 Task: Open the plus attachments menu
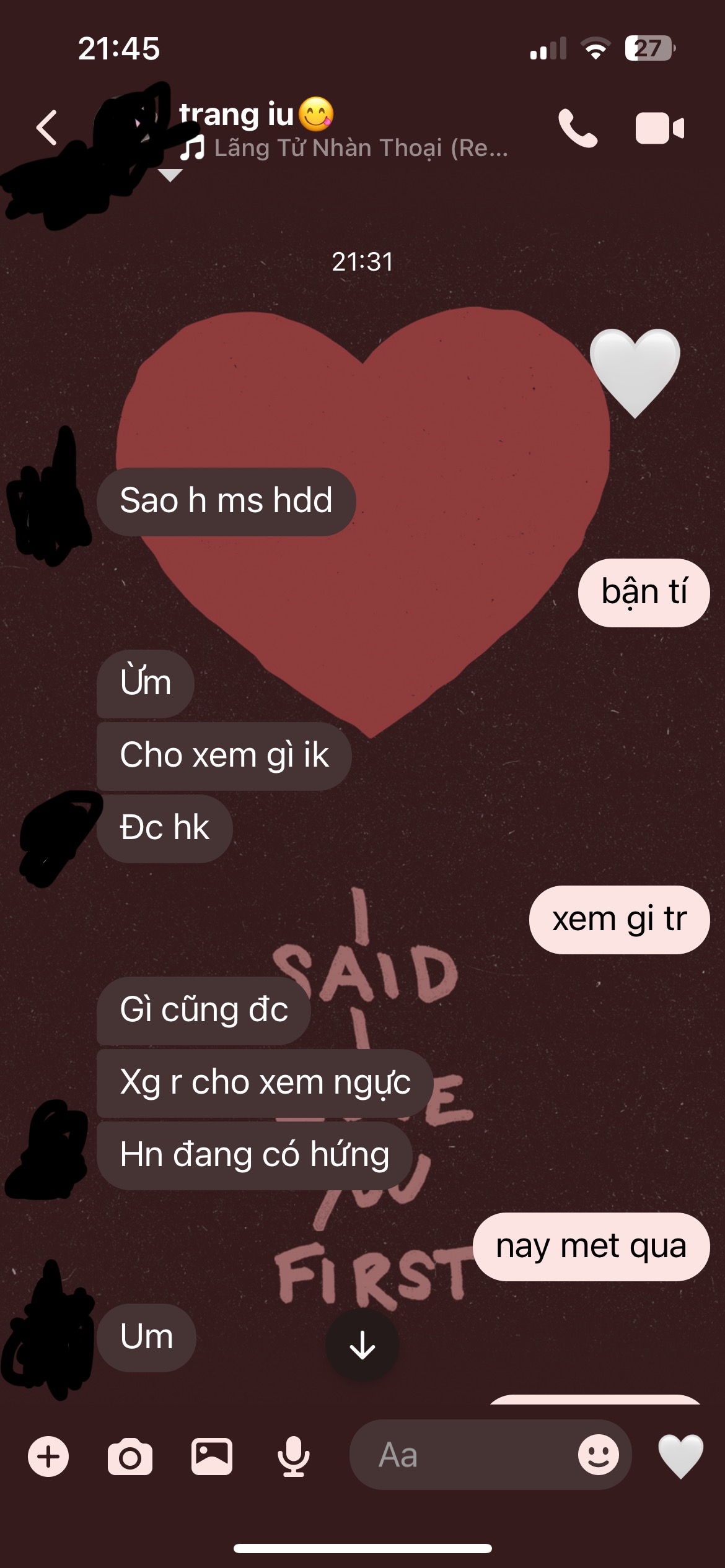48,1457
